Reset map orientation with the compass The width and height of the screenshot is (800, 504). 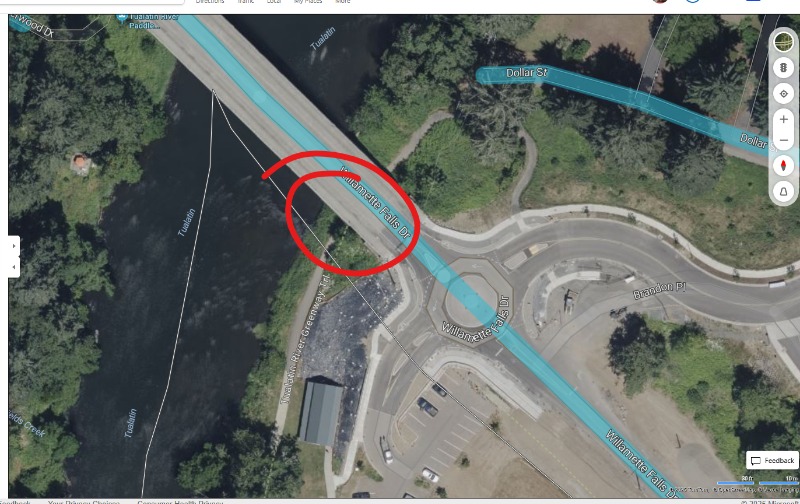(x=783, y=166)
